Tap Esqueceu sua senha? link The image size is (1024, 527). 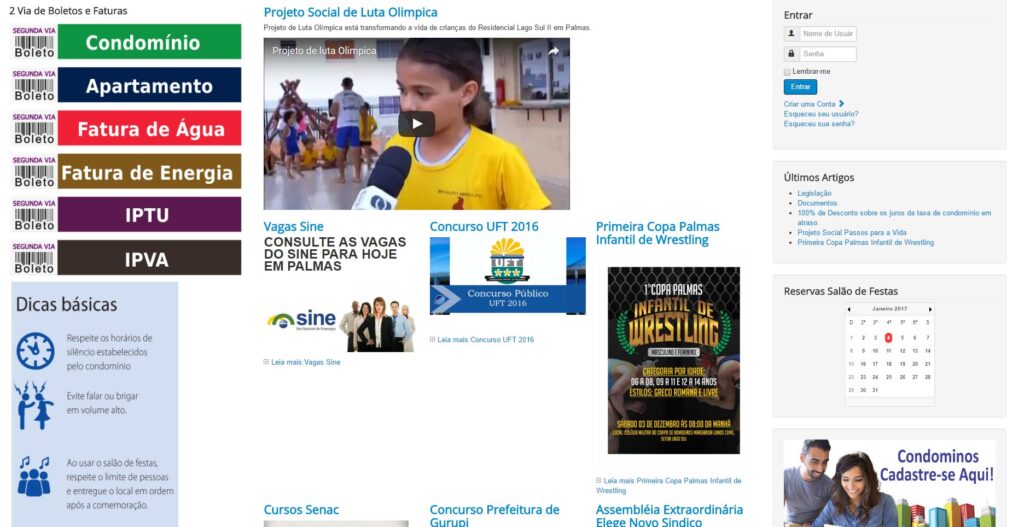click(x=819, y=124)
